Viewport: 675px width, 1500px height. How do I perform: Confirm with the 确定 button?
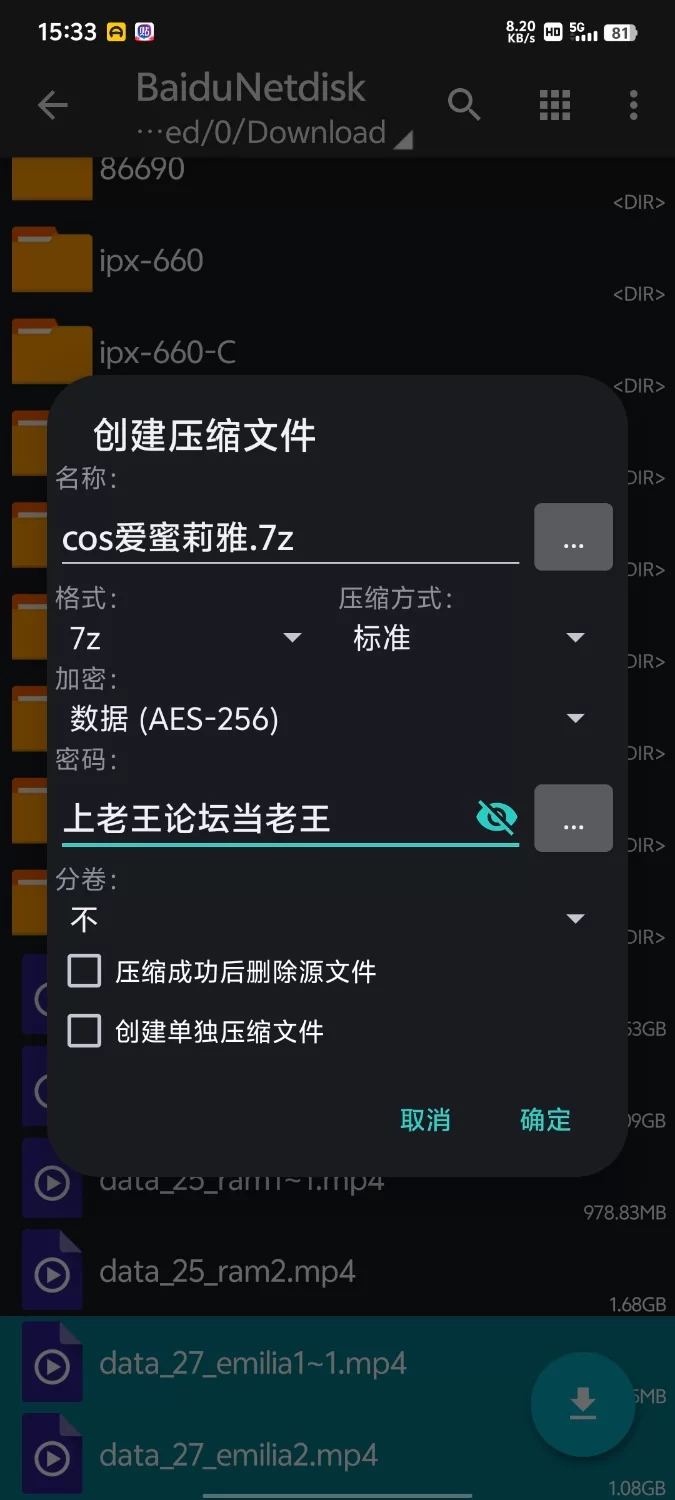(545, 1119)
